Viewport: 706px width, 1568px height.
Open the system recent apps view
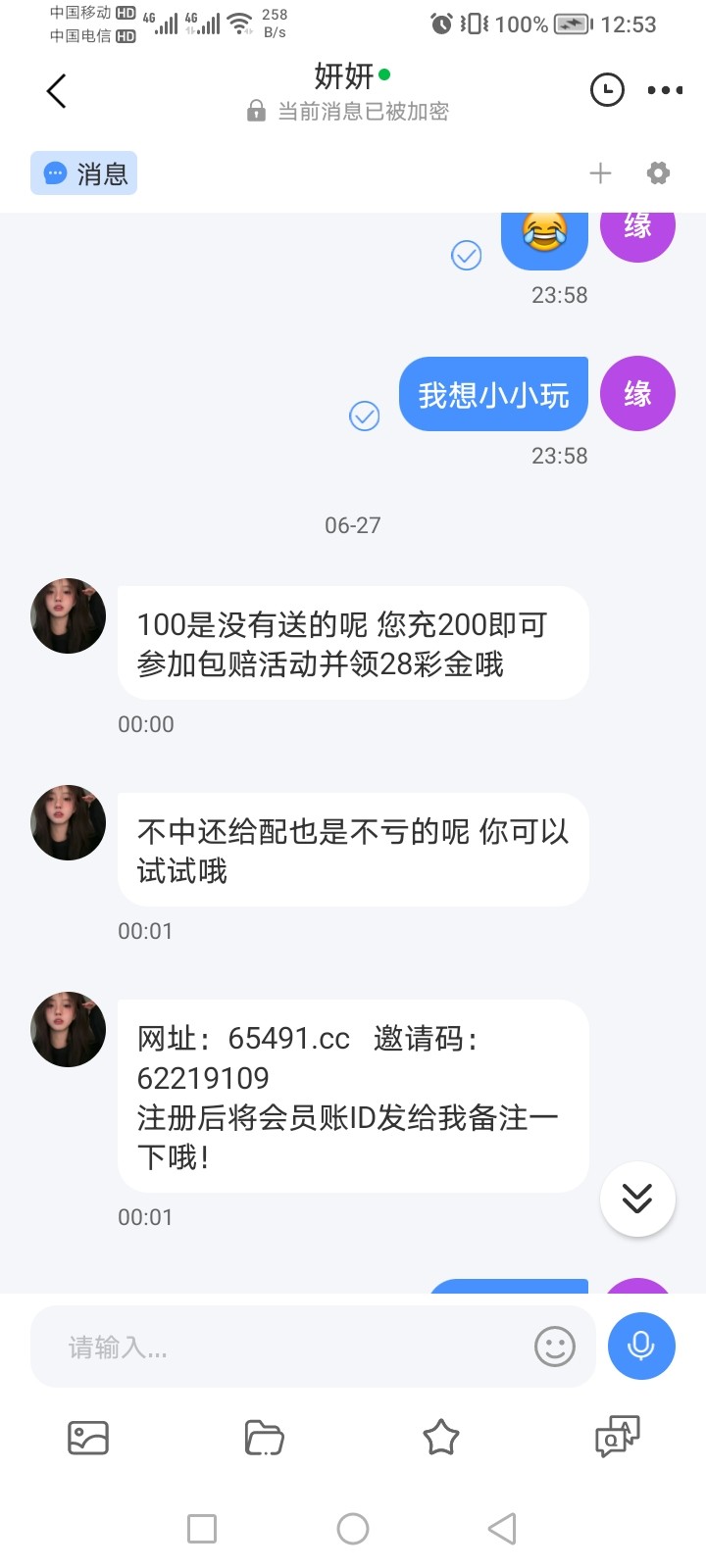click(x=202, y=1528)
